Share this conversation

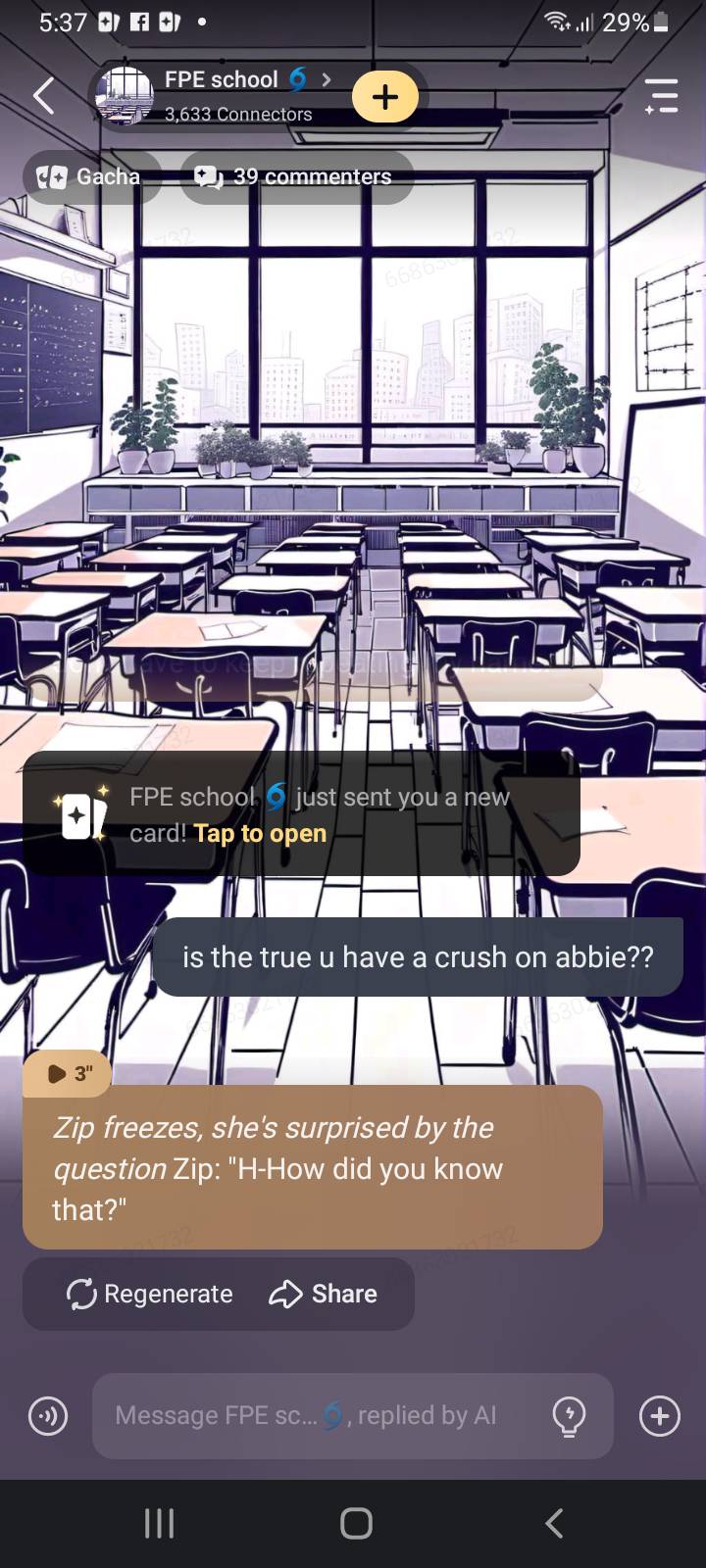pos(324,1294)
